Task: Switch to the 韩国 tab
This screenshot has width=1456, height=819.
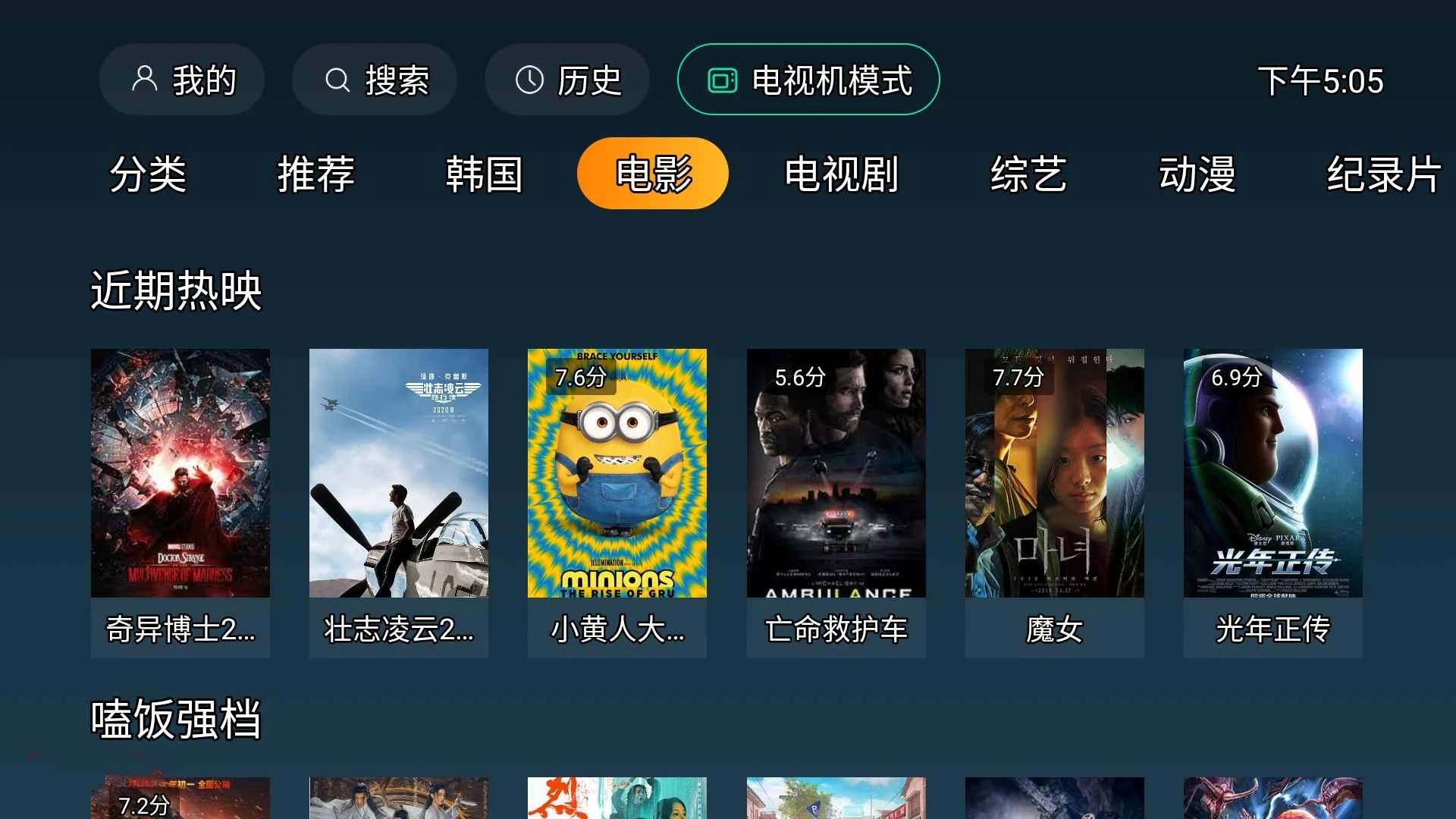Action: pos(484,174)
